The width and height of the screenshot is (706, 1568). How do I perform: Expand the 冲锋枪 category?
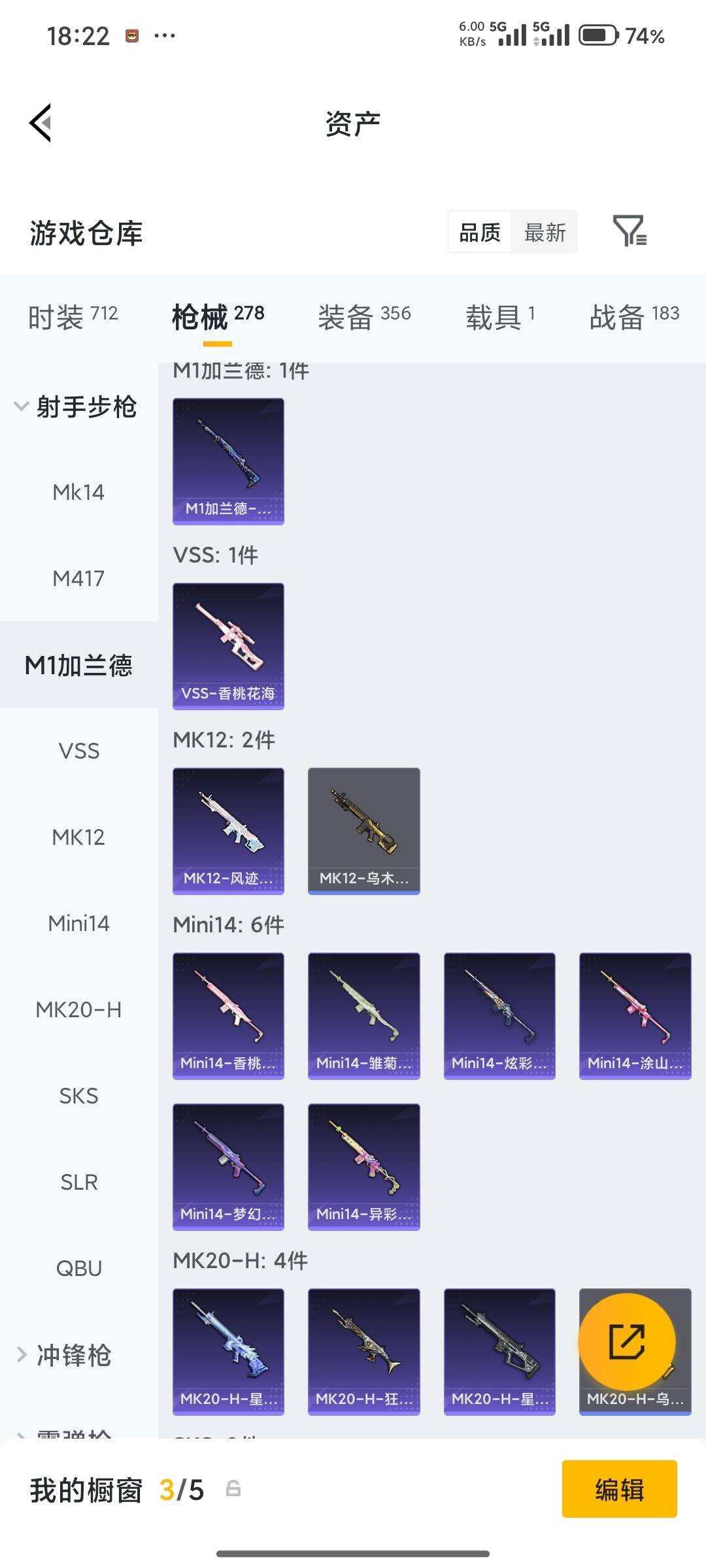tap(64, 1356)
